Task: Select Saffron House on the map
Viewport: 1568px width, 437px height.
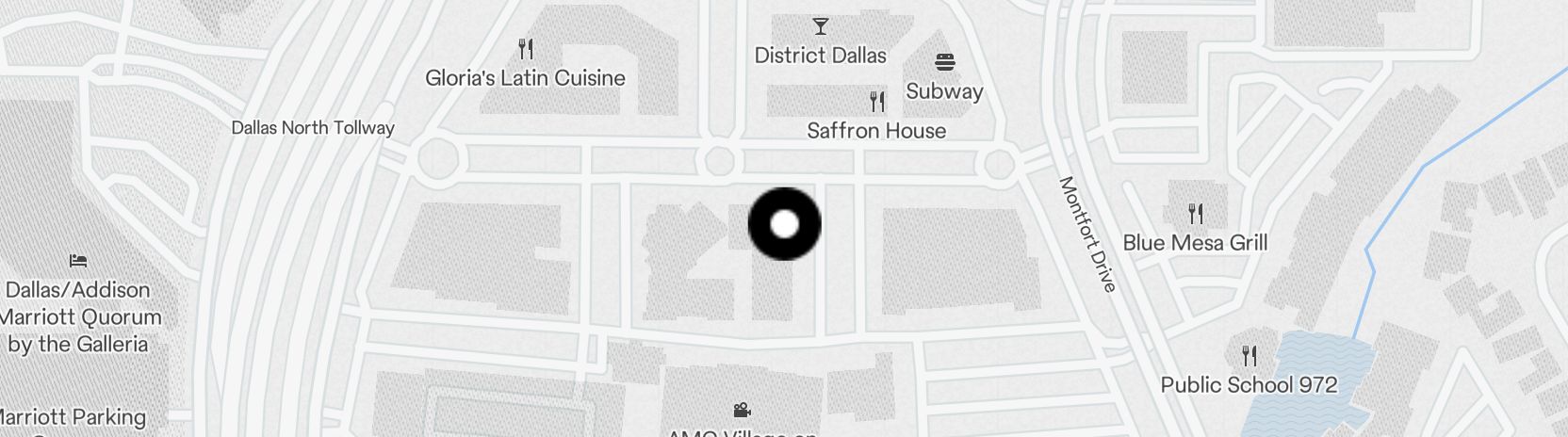Action: (877, 102)
